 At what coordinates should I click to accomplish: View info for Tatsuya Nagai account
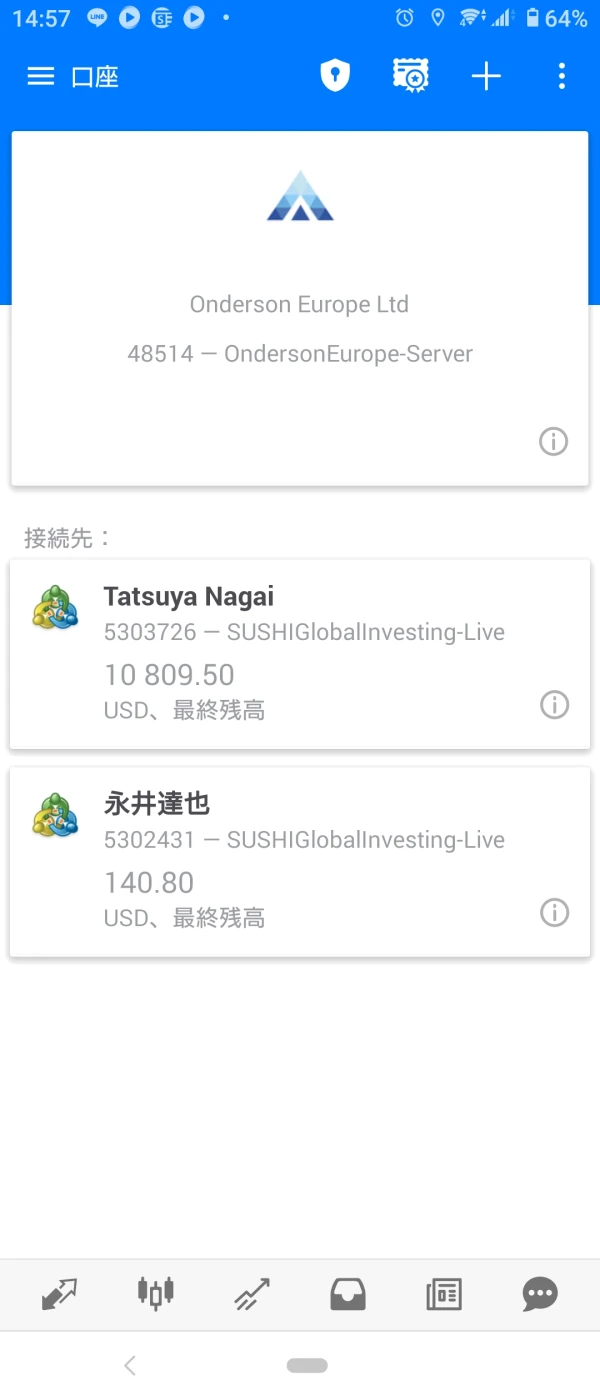point(554,705)
